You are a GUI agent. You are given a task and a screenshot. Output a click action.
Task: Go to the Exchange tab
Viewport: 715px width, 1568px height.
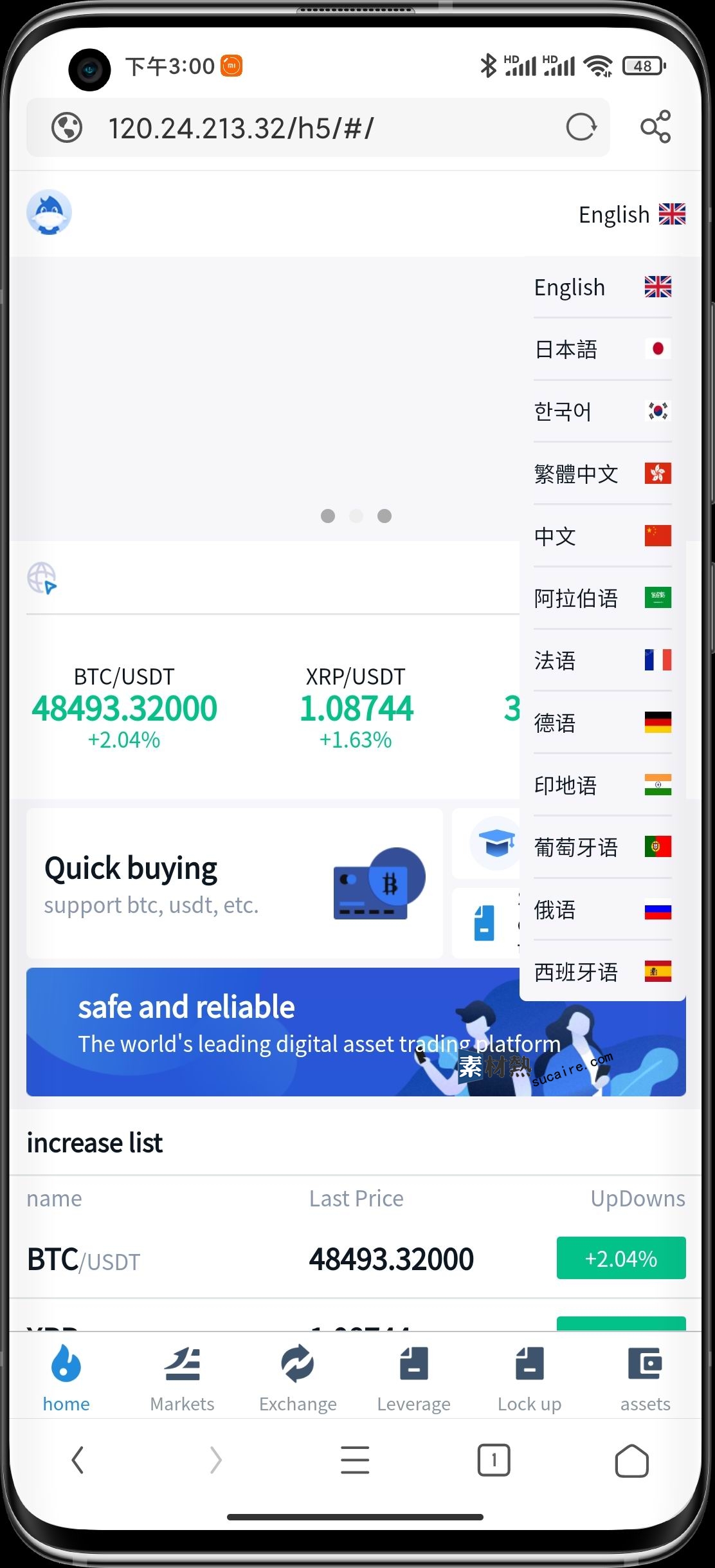[298, 1378]
